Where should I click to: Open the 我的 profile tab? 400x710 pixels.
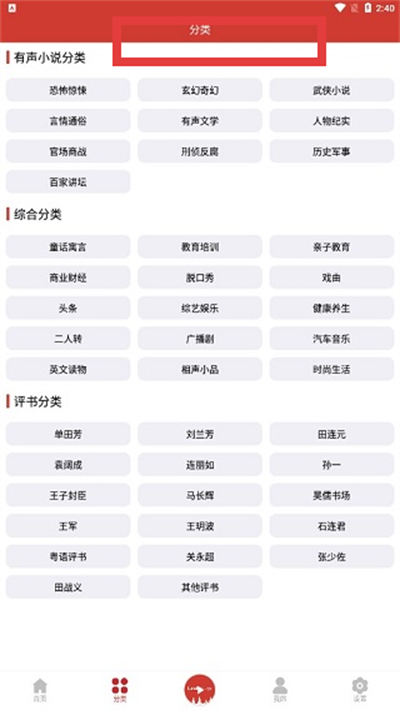tap(280, 690)
